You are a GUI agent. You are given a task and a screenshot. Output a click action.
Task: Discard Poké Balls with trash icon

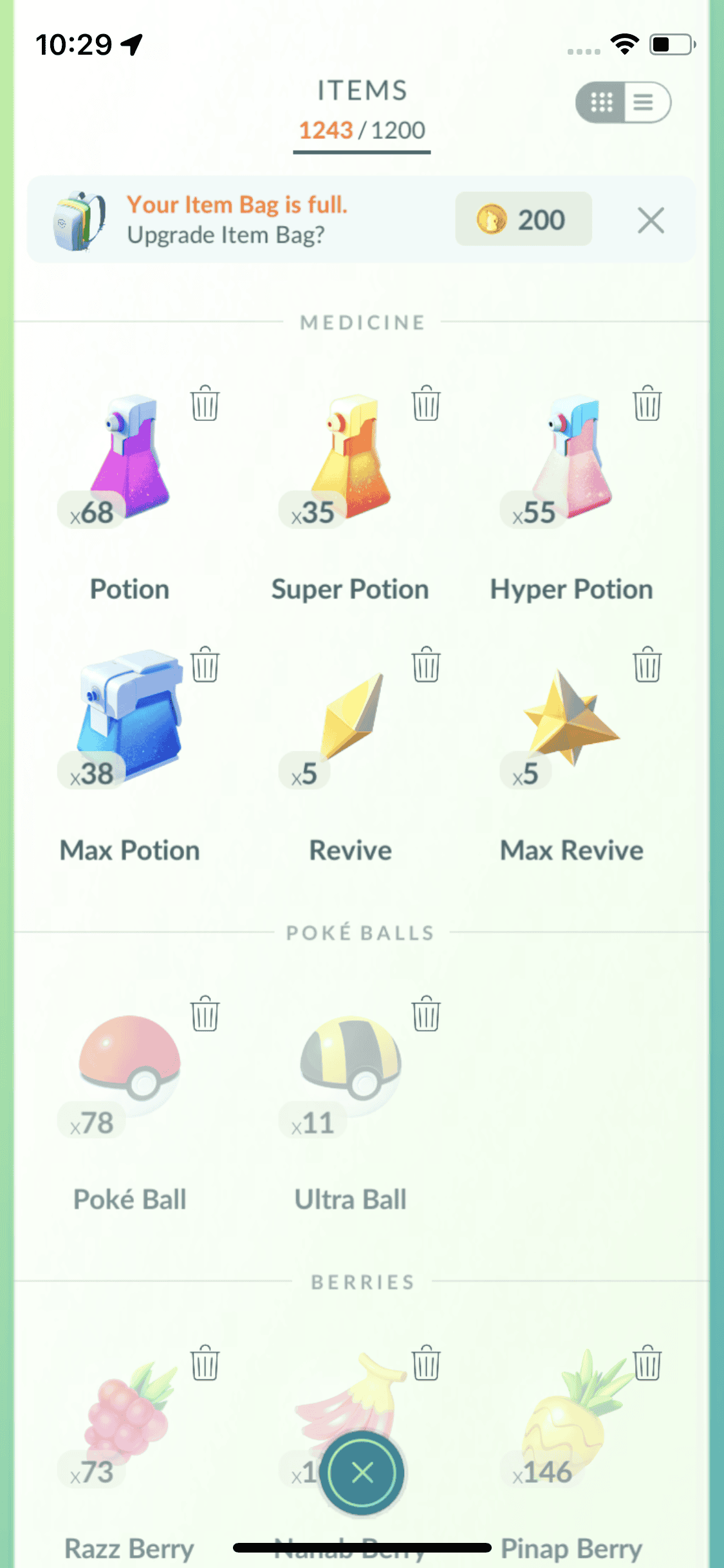[x=205, y=1014]
